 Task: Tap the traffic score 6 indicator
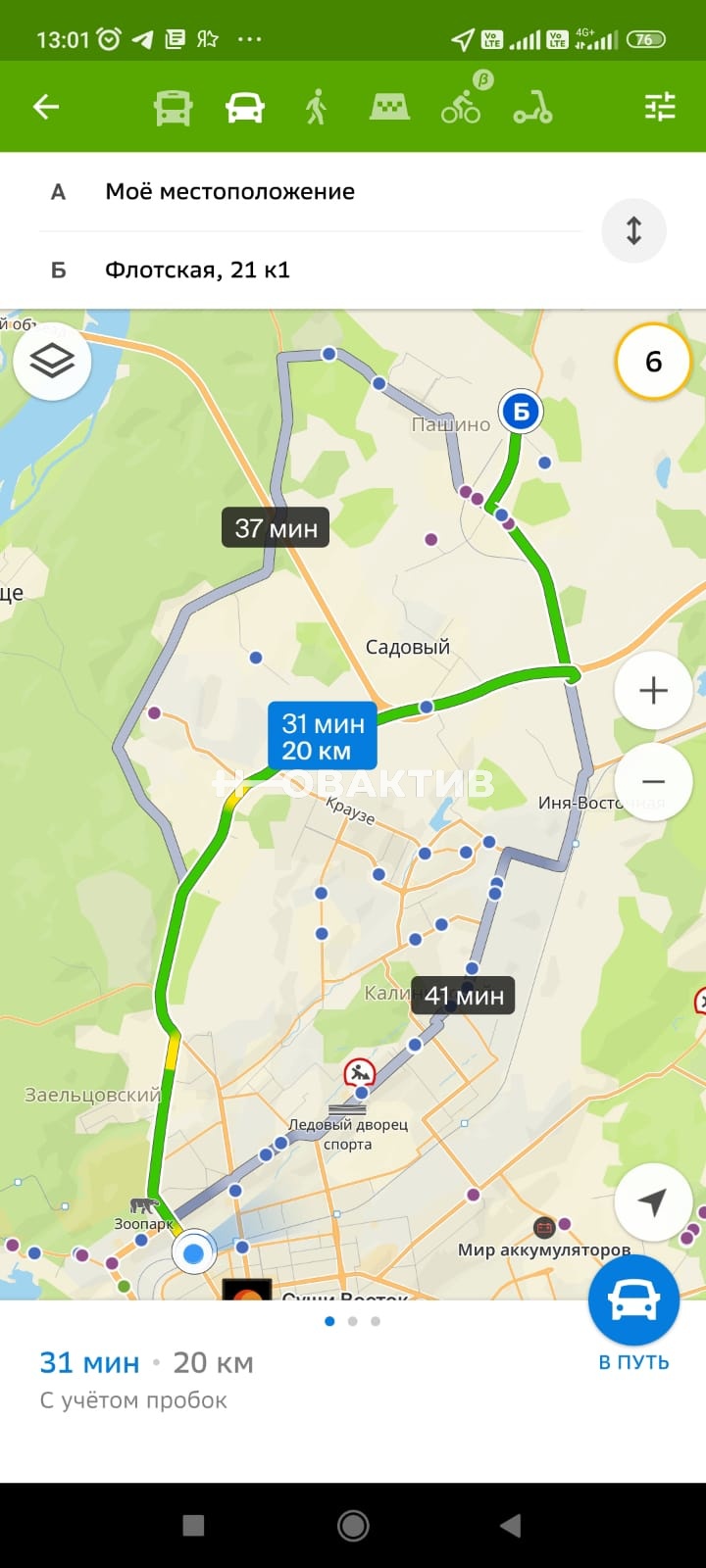(653, 362)
